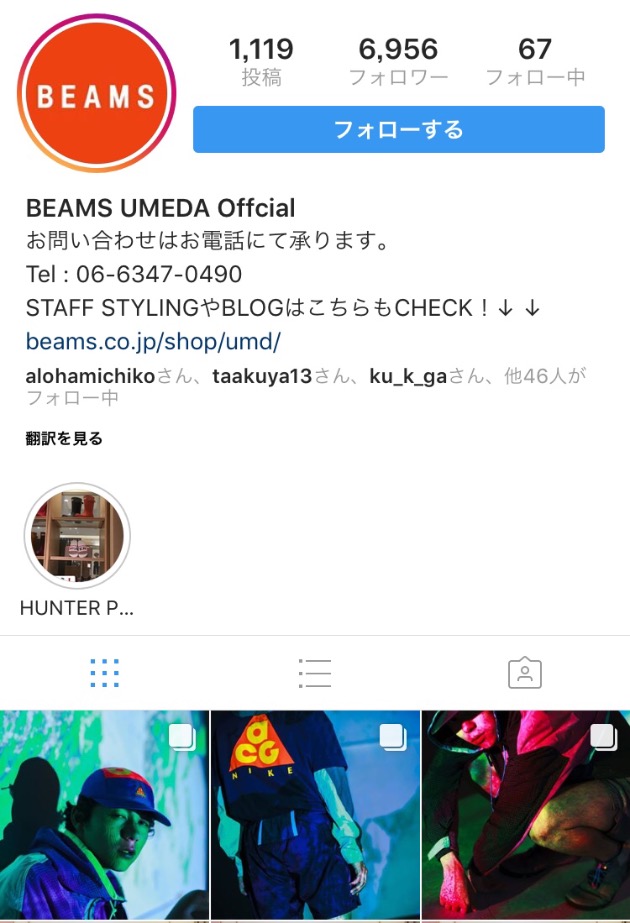View the 67 フォロー中 list
The height and width of the screenshot is (923, 630).
535,61
